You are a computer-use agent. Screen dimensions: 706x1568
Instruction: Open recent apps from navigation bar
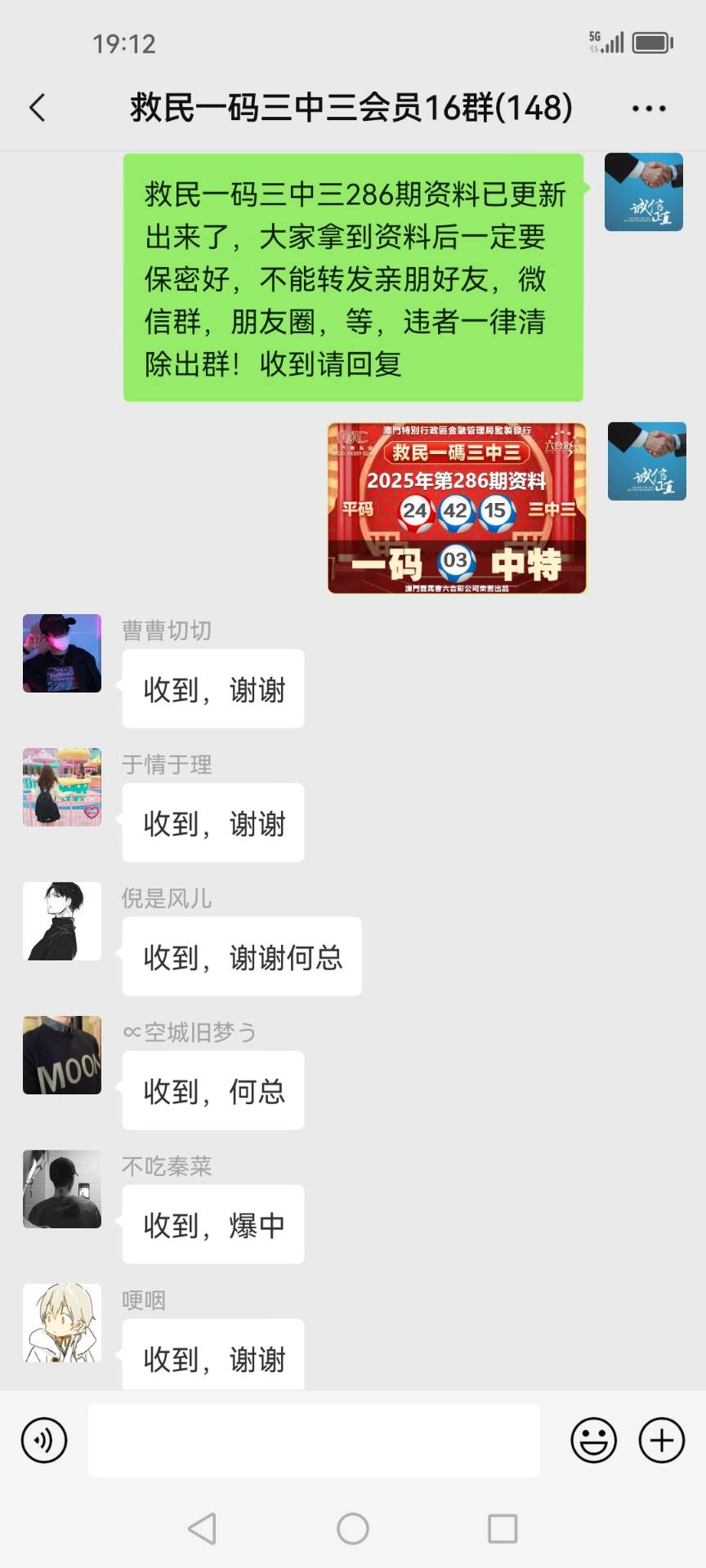pos(503,1529)
